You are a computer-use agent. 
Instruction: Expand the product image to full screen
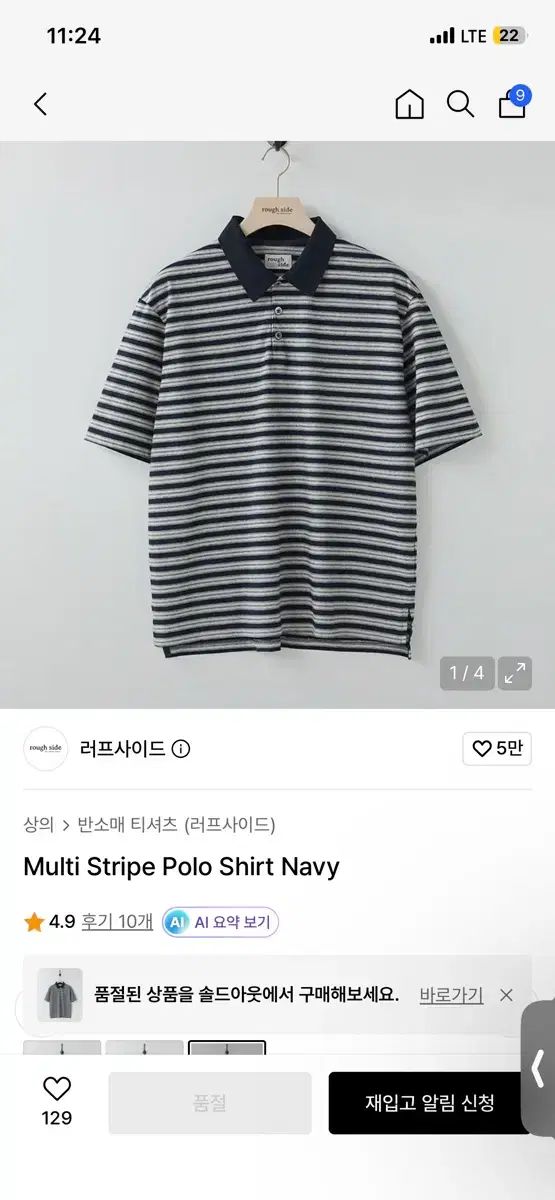(x=515, y=673)
